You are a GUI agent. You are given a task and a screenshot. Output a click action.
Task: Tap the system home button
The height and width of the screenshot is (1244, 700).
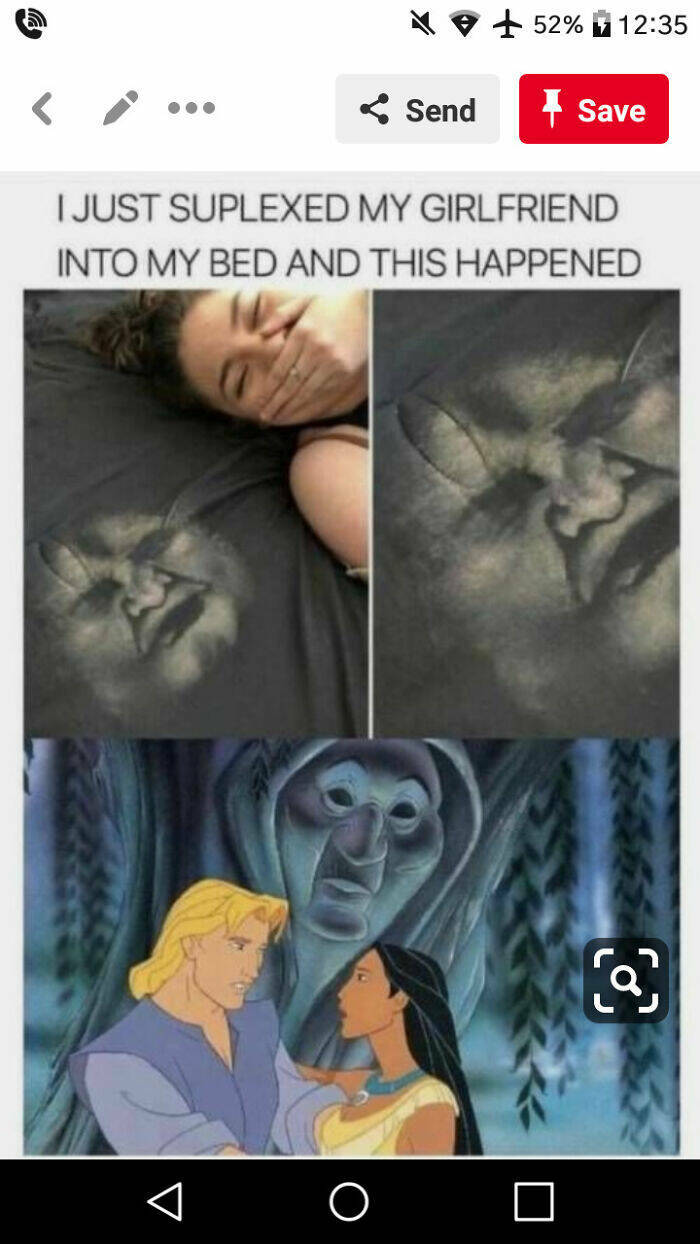coord(349,1201)
